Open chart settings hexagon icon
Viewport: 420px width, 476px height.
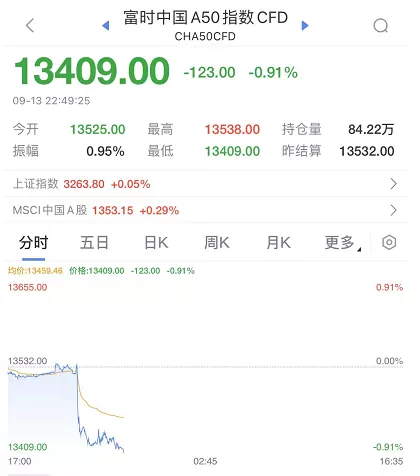click(389, 242)
